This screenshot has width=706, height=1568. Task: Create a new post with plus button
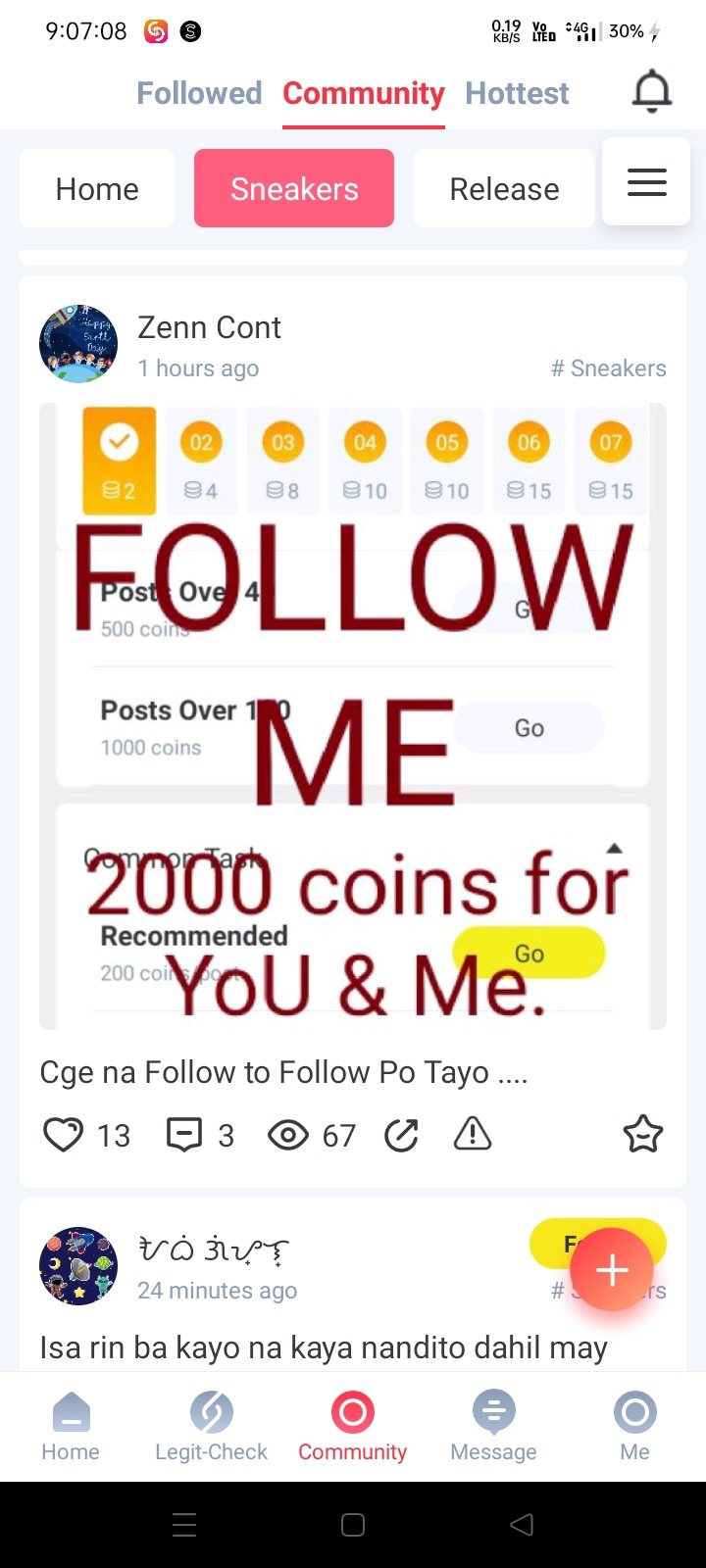612,1270
